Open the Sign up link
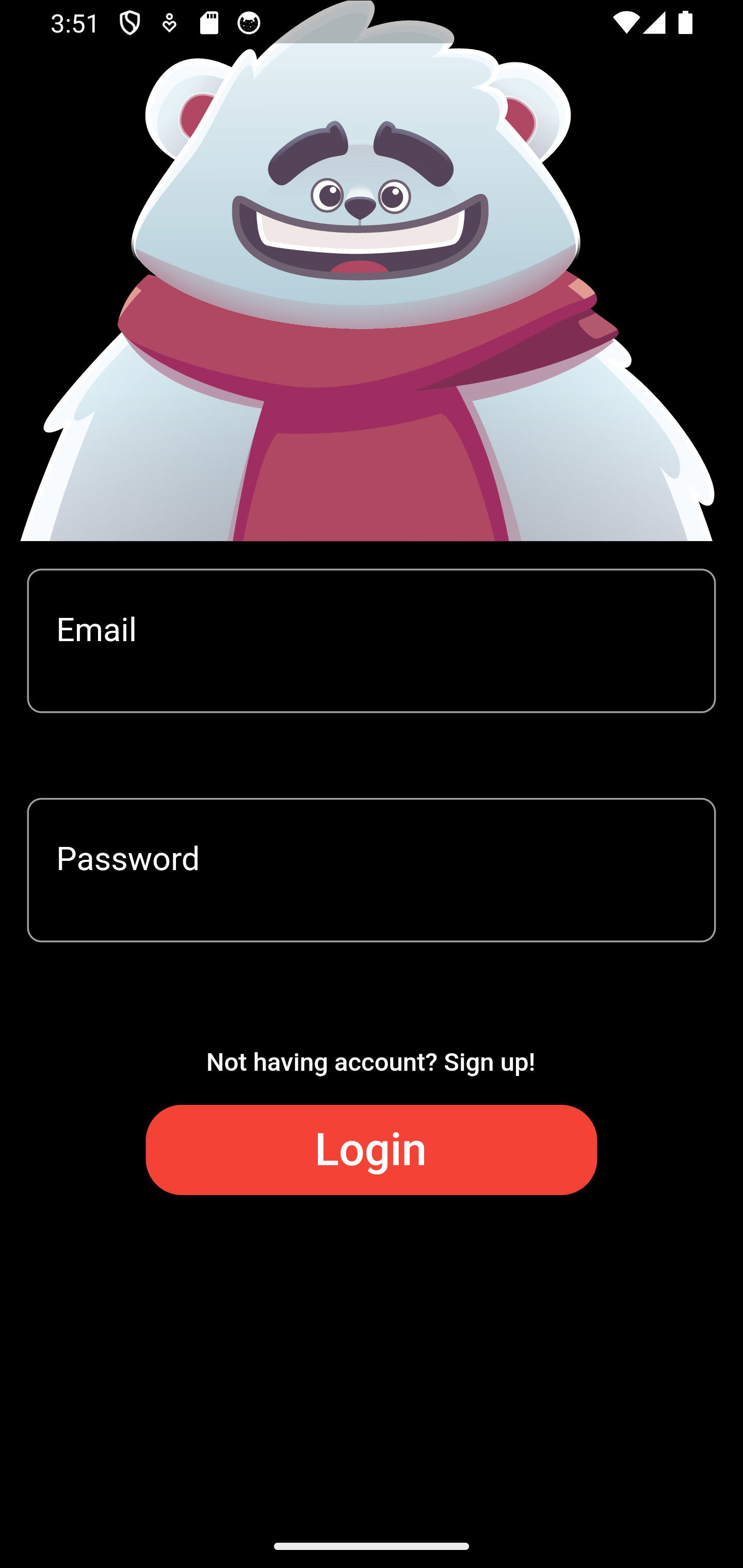Image resolution: width=743 pixels, height=1568 pixels. pyautogui.click(x=372, y=1061)
